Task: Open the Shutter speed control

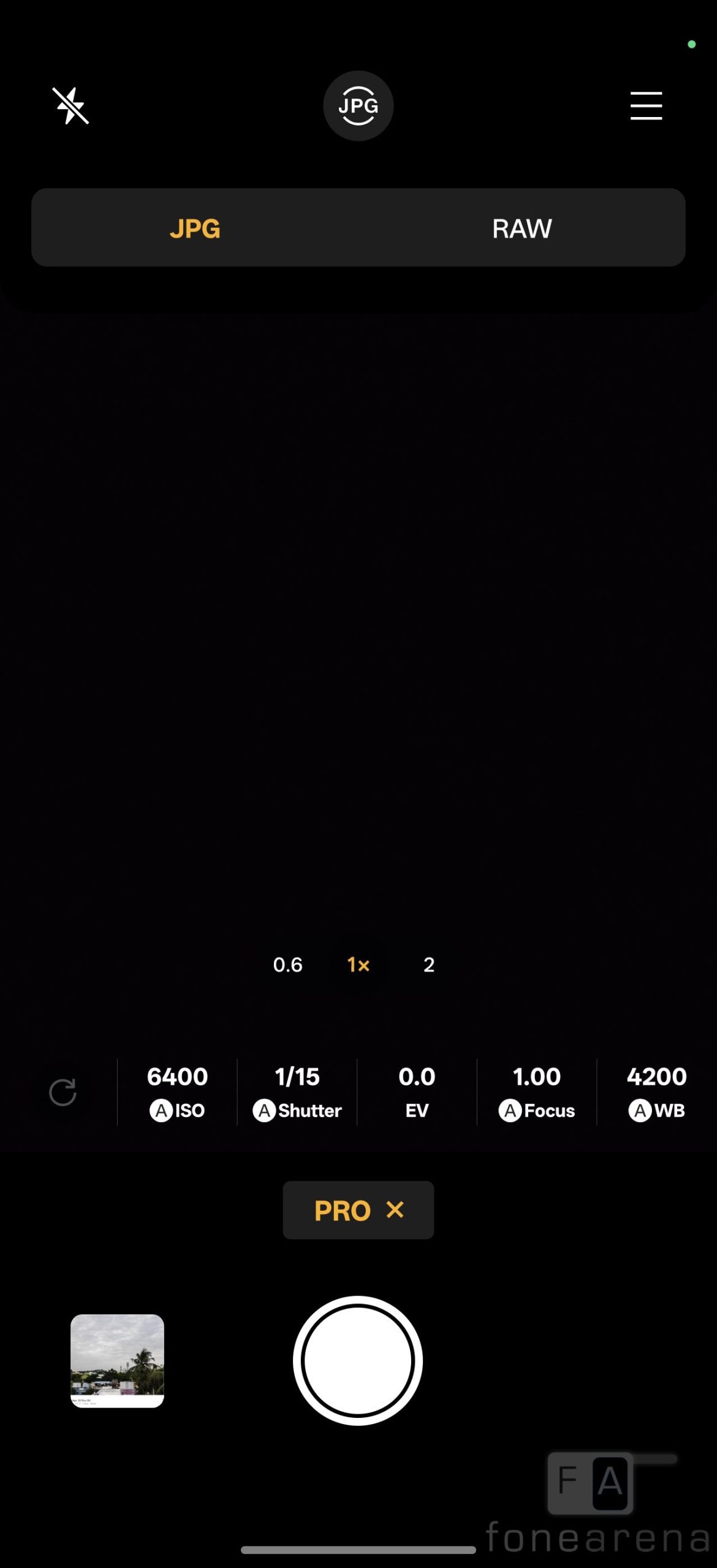Action: pyautogui.click(x=297, y=1092)
